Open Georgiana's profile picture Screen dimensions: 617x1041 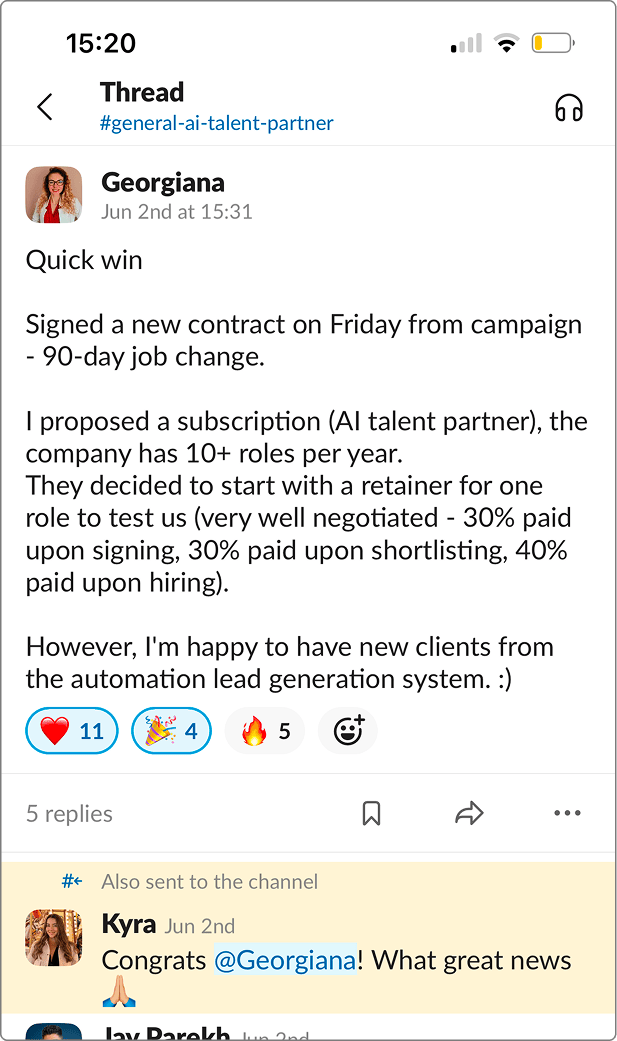coord(54,195)
